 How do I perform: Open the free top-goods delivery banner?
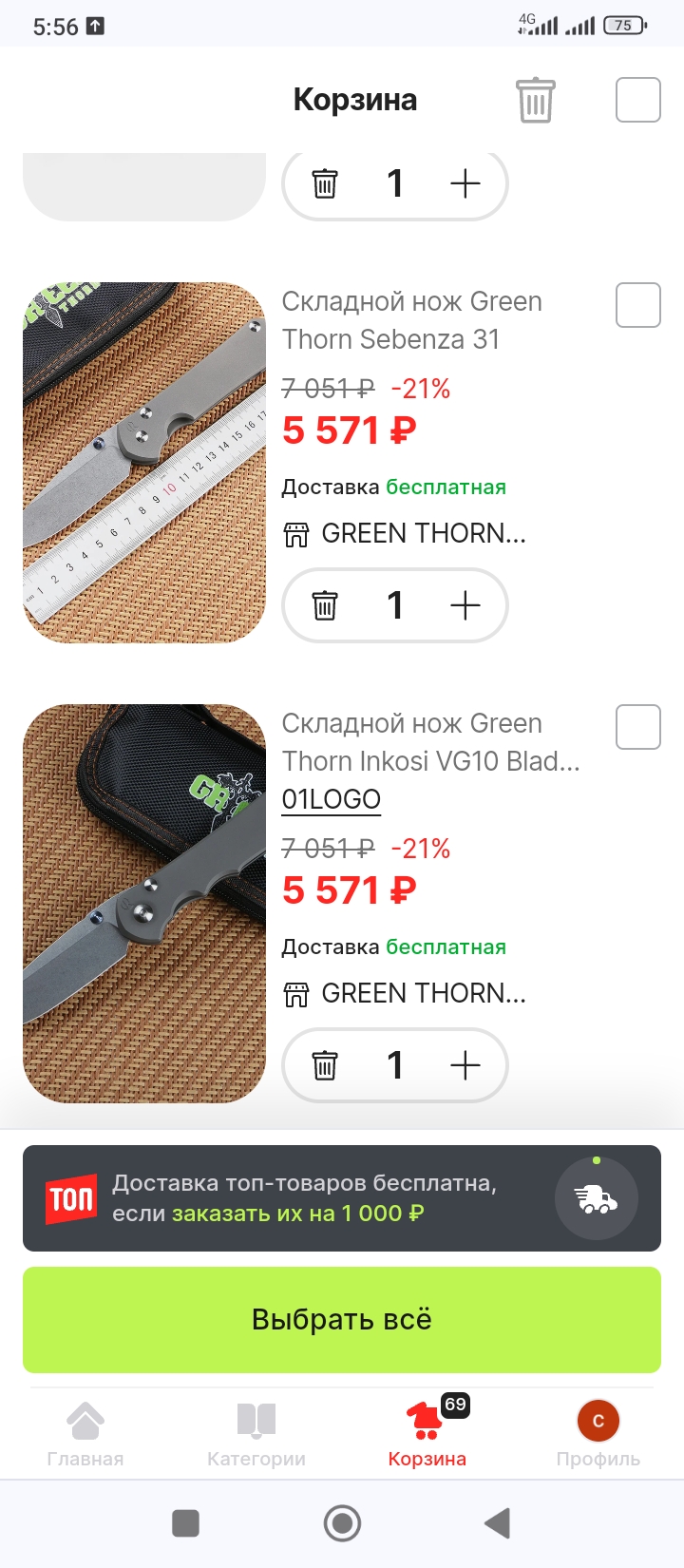point(342,1198)
